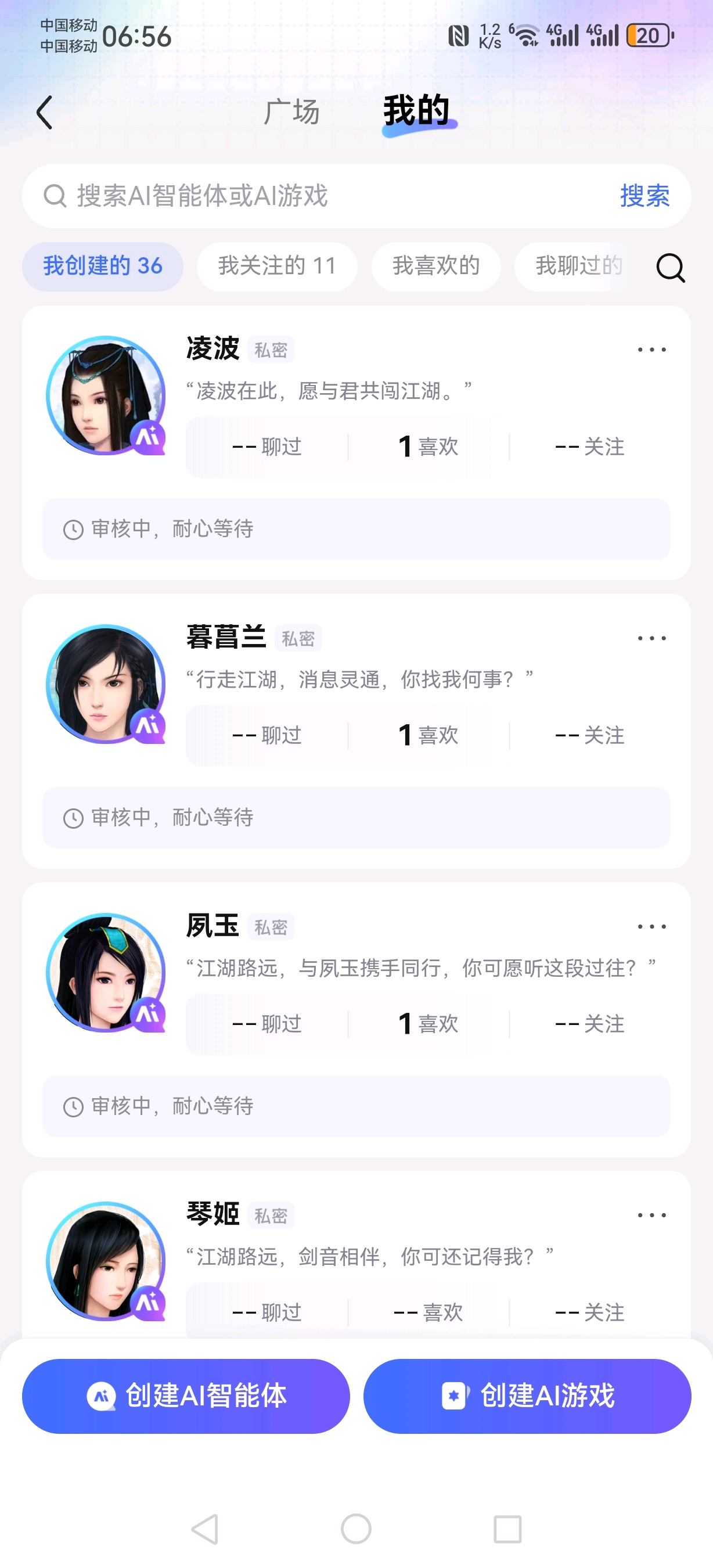Focus the 搜索AI智能体或AI游戏 search field
This screenshot has height=1568, width=713.
329,196
